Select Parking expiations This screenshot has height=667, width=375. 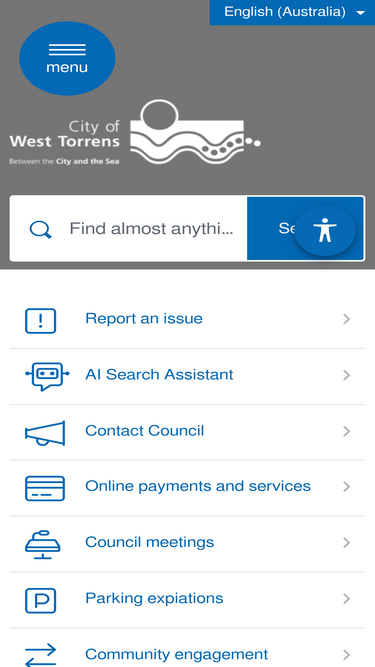(188, 599)
